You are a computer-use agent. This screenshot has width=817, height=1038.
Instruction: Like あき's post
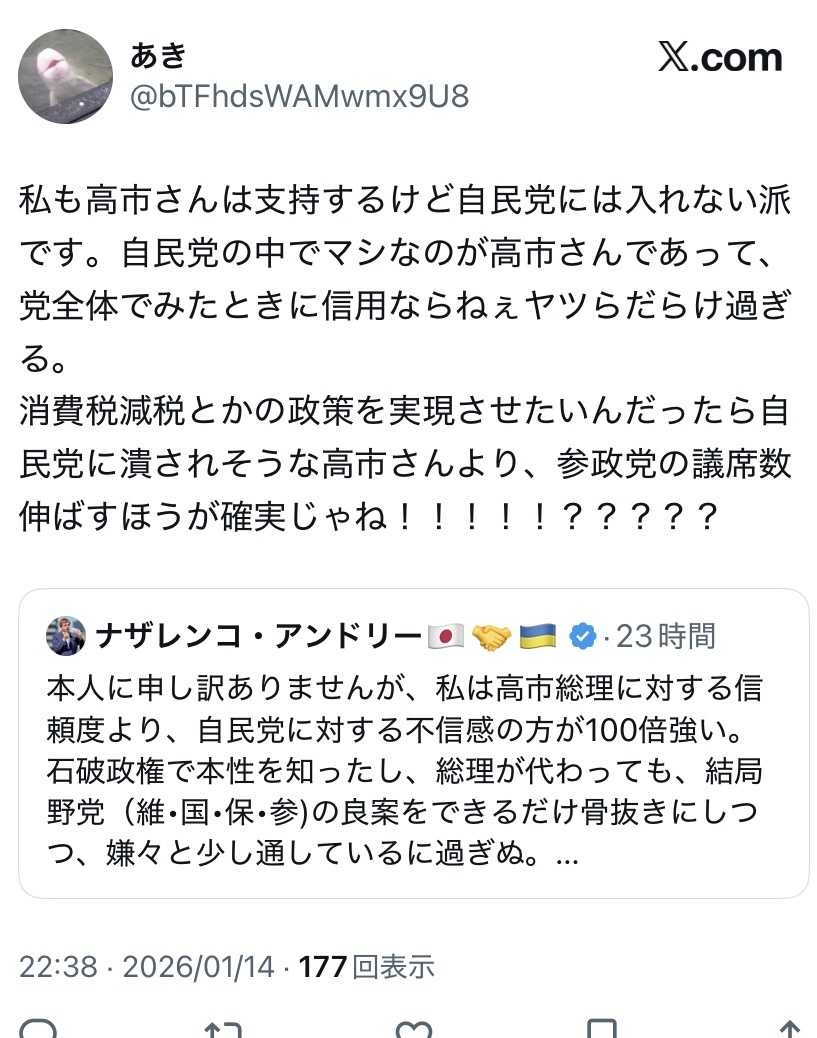tap(412, 1029)
